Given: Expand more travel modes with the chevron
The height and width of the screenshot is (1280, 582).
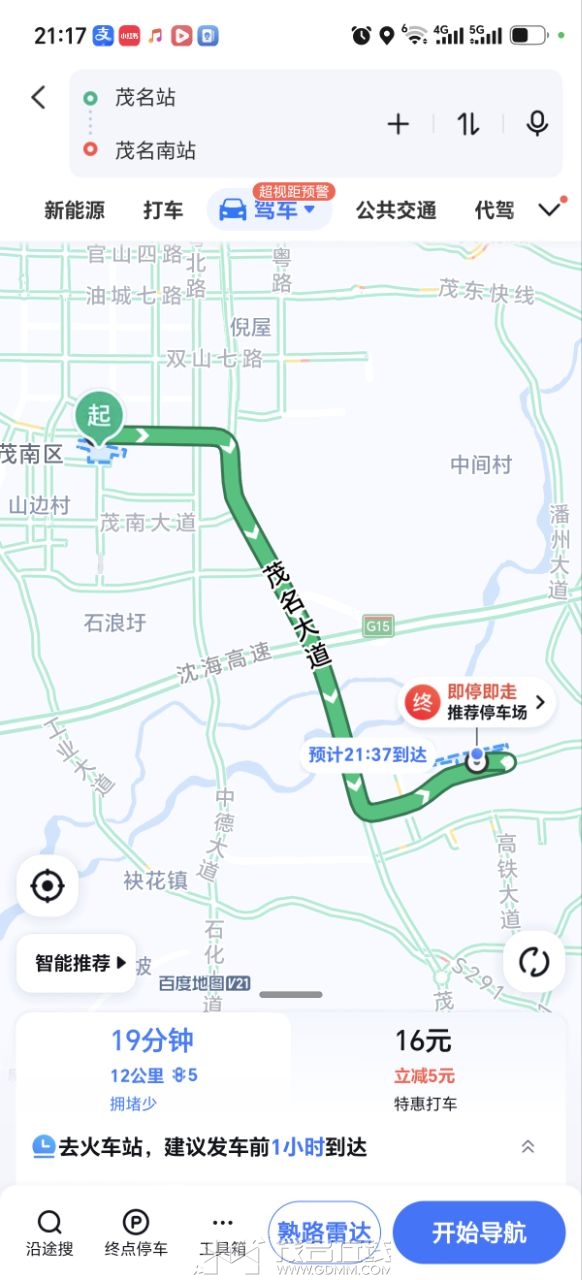Looking at the screenshot, I should pyautogui.click(x=550, y=209).
